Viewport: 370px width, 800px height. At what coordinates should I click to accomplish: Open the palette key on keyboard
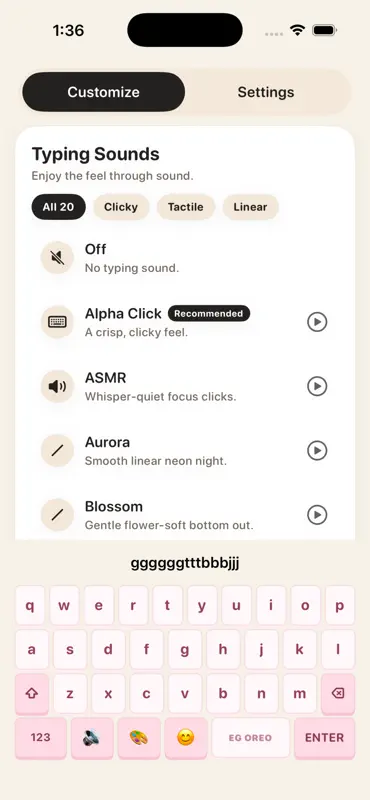point(139,738)
